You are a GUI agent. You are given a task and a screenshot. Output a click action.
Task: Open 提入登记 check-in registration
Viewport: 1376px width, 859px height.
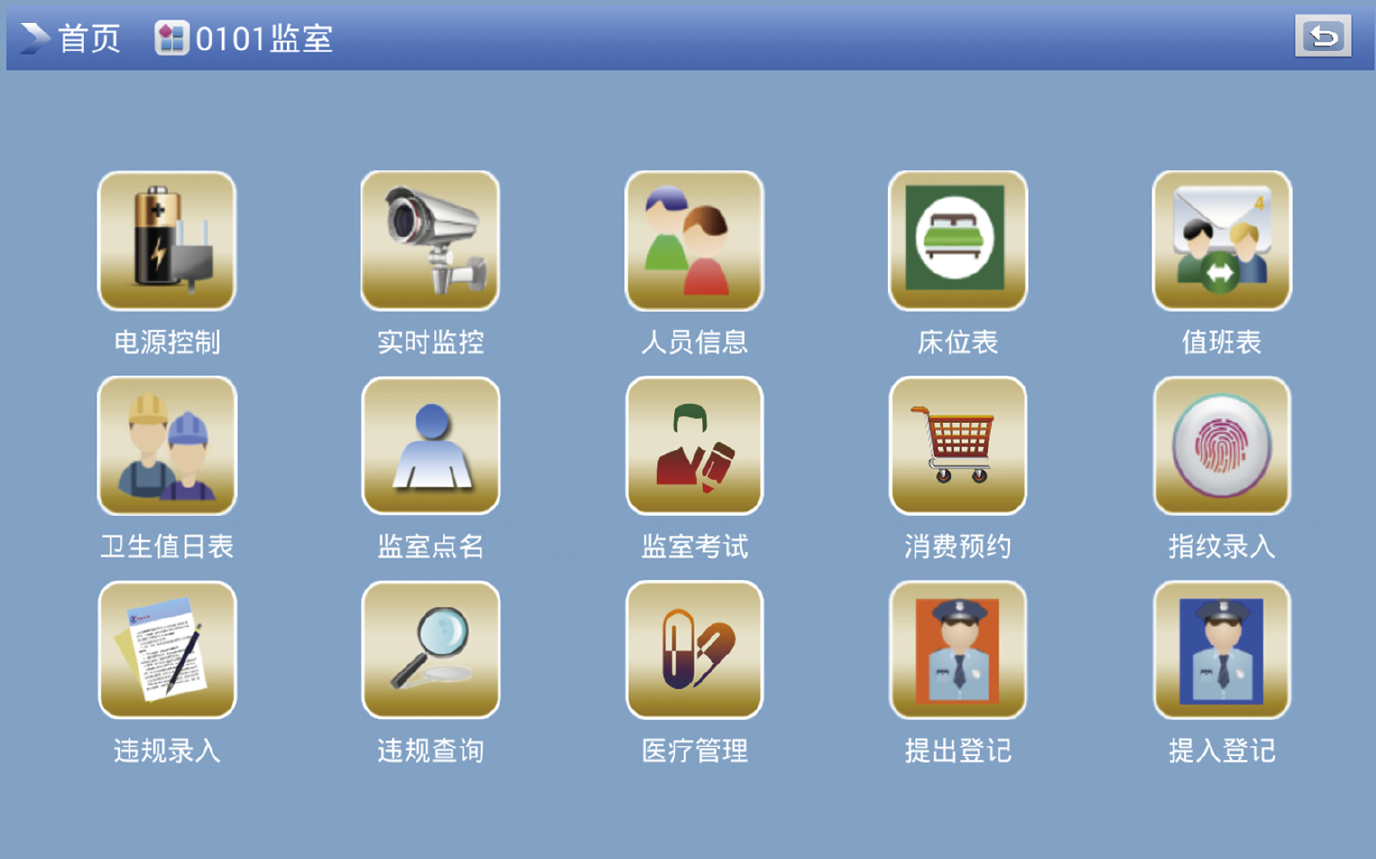tap(1221, 650)
